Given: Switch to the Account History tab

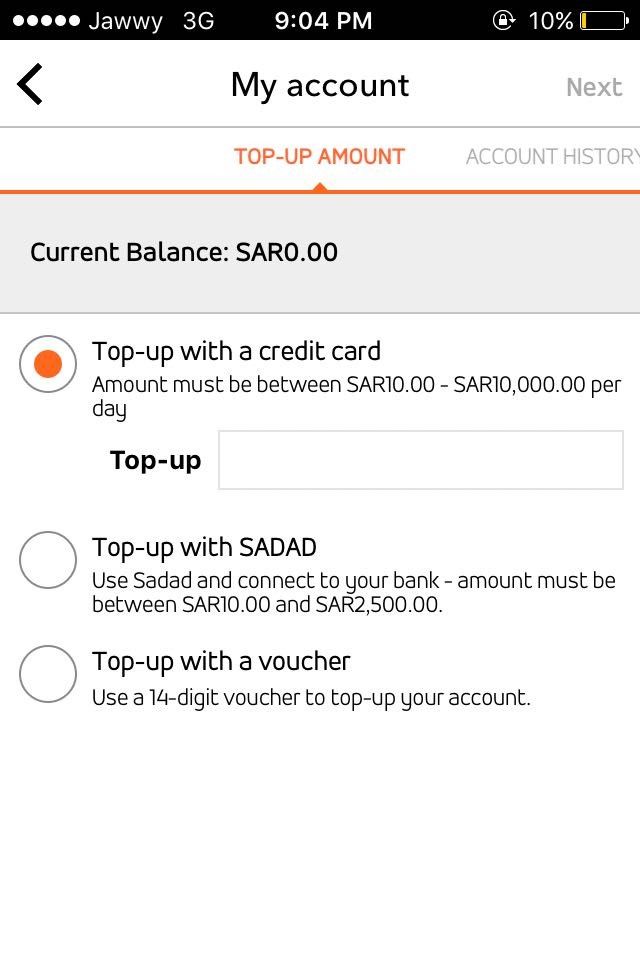Looking at the screenshot, I should pyautogui.click(x=551, y=157).
